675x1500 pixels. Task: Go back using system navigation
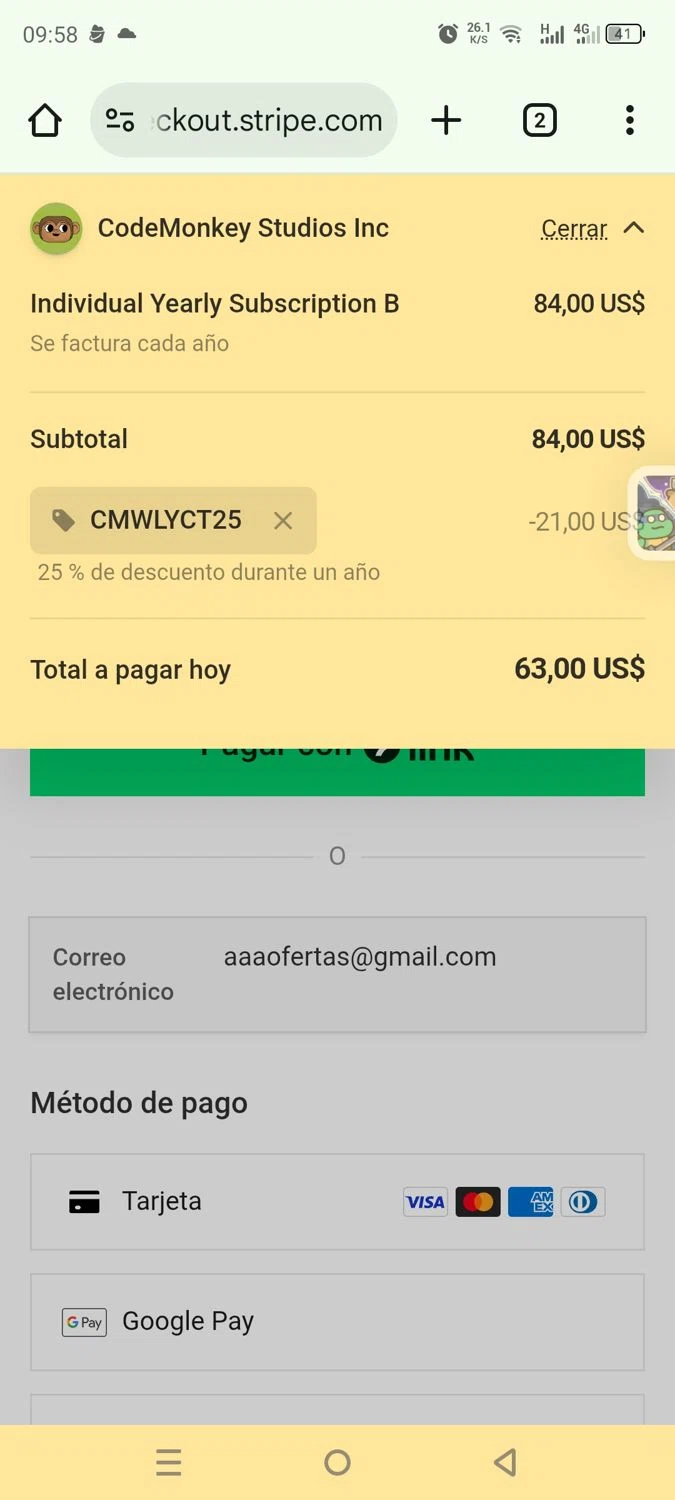[x=505, y=1463]
